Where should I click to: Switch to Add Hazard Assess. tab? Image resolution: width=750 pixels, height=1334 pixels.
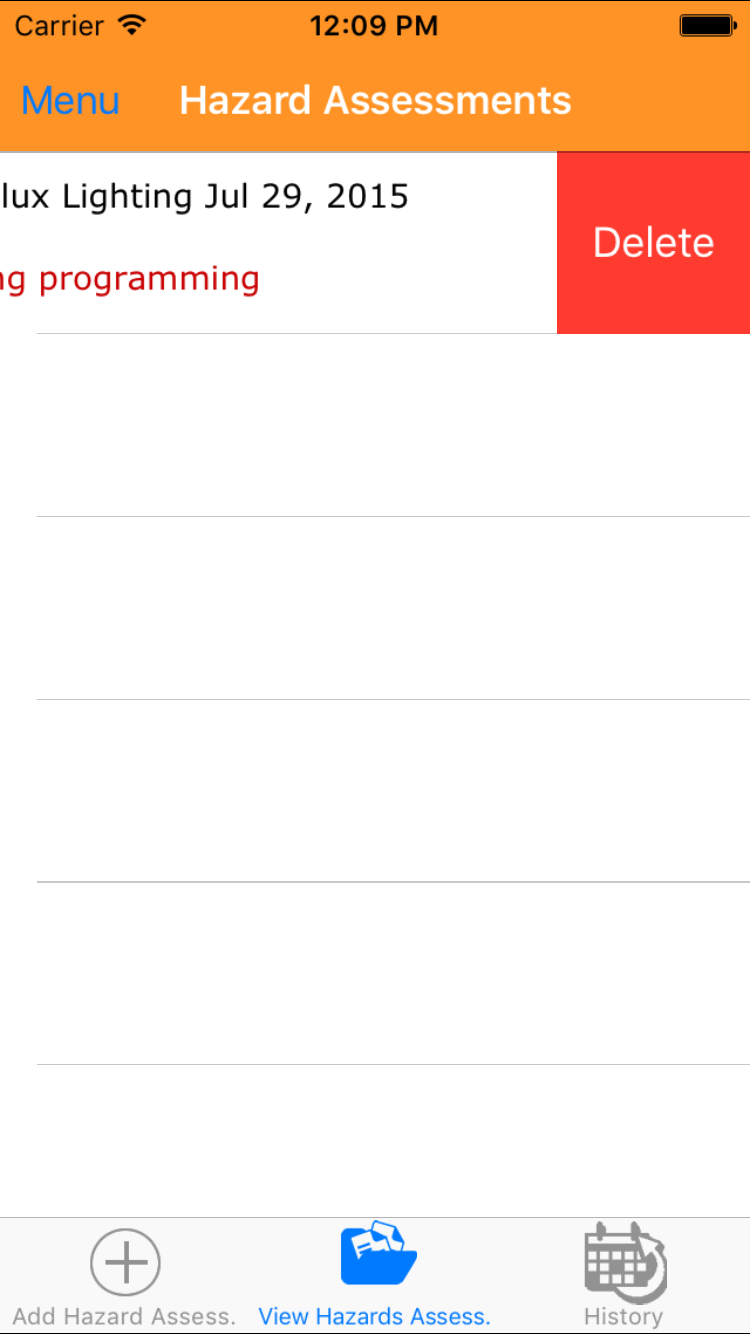click(125, 1276)
